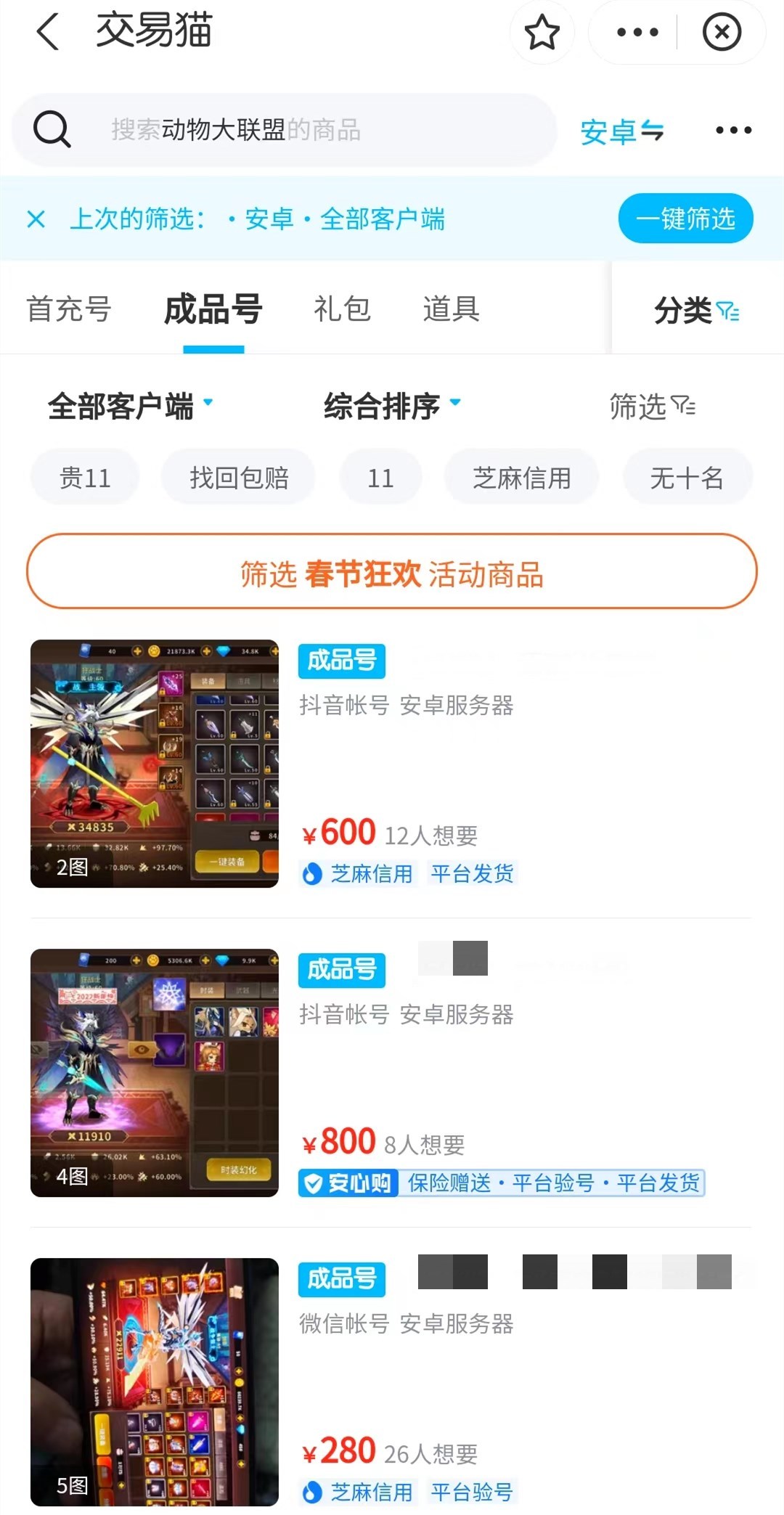This screenshot has height=1515, width=784.
Task: Open the 分类 category panel
Action: pyautogui.click(x=695, y=311)
